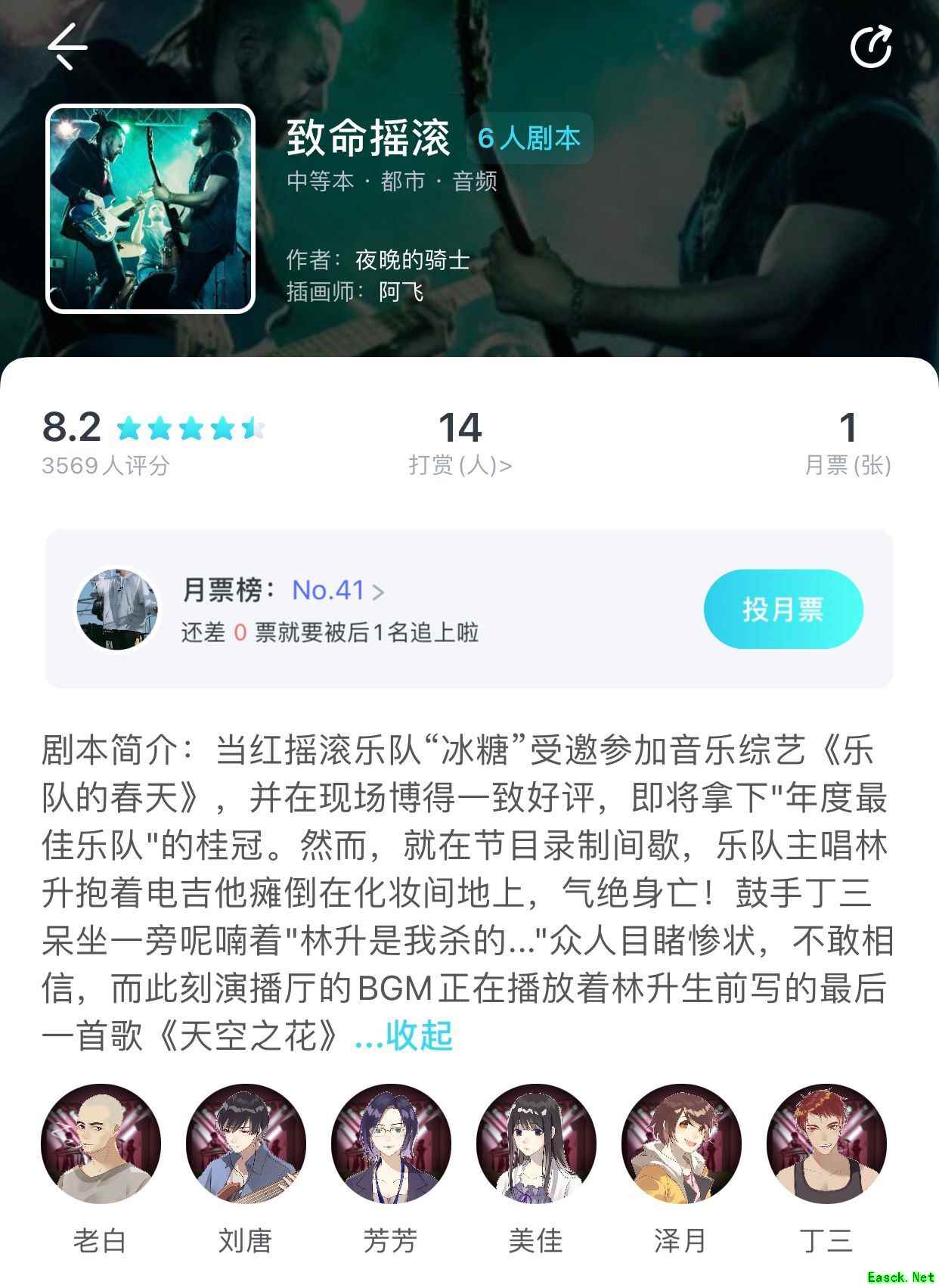Open character 泽月

click(681, 1144)
